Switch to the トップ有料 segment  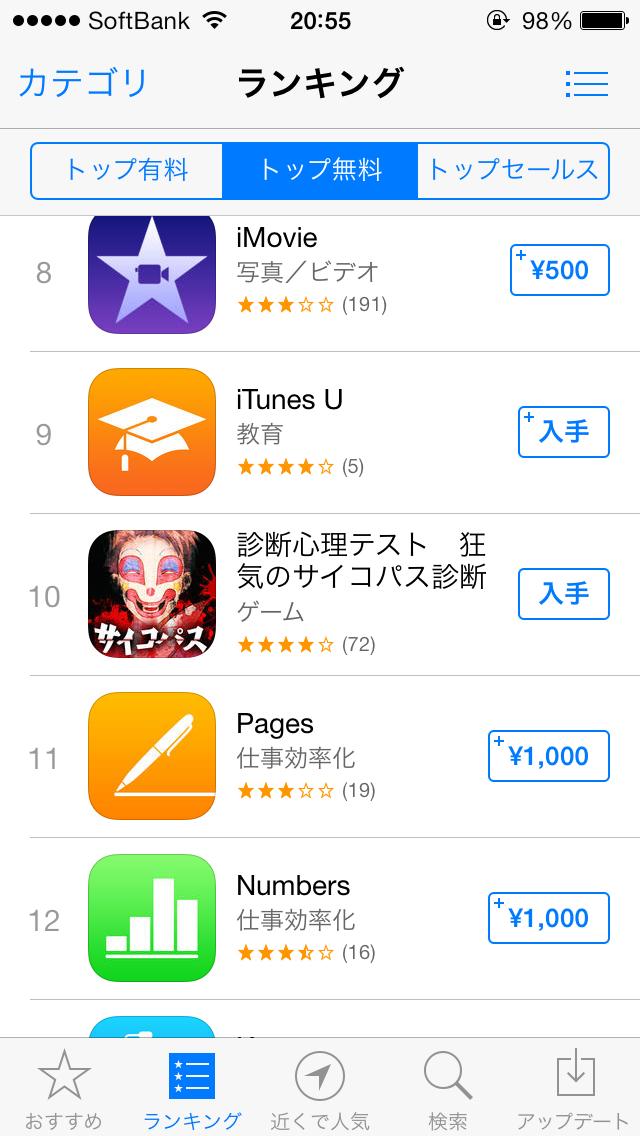click(x=127, y=170)
